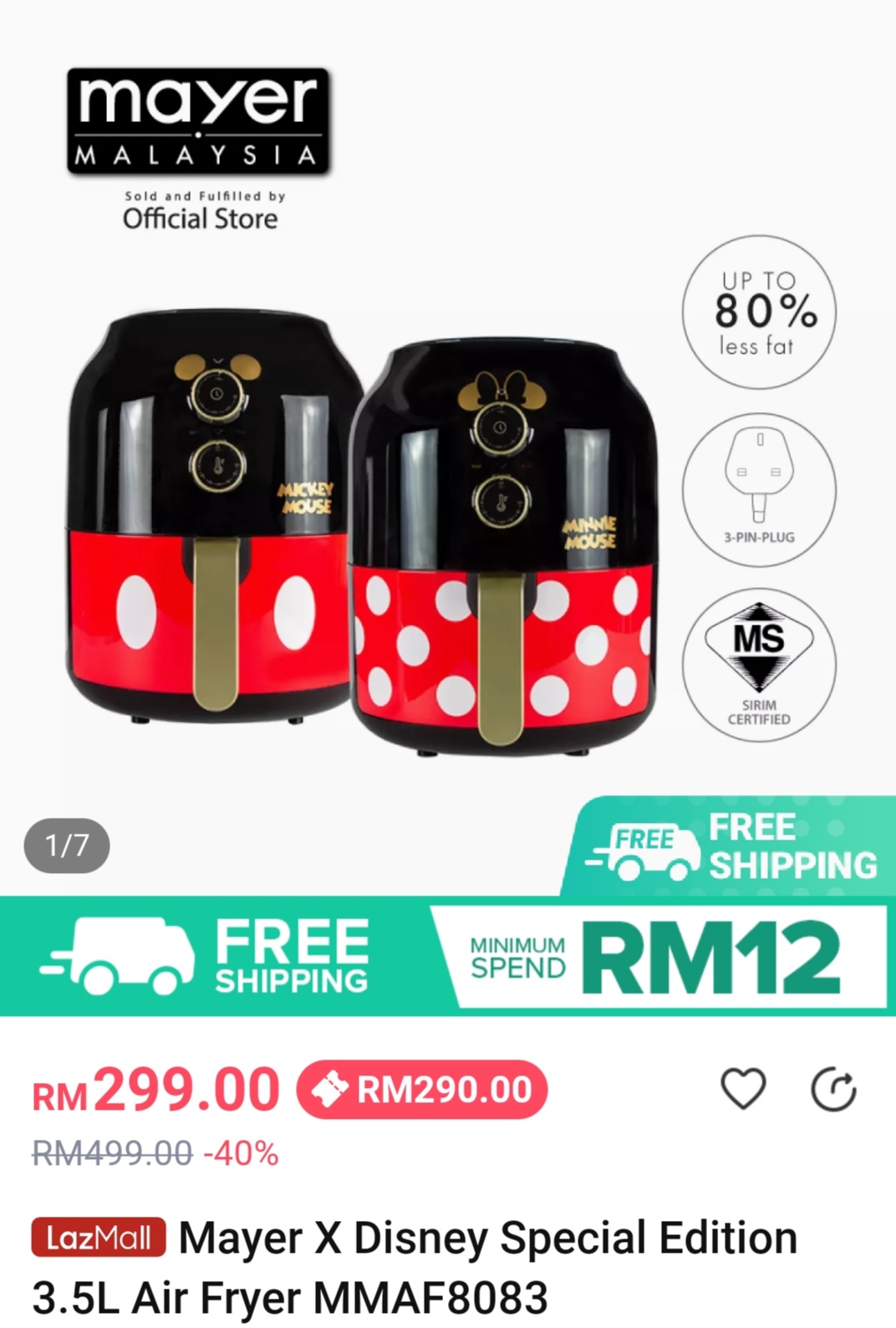The width and height of the screenshot is (896, 1328).
Task: Share this Mayer X Disney product
Action: pos(833,1090)
